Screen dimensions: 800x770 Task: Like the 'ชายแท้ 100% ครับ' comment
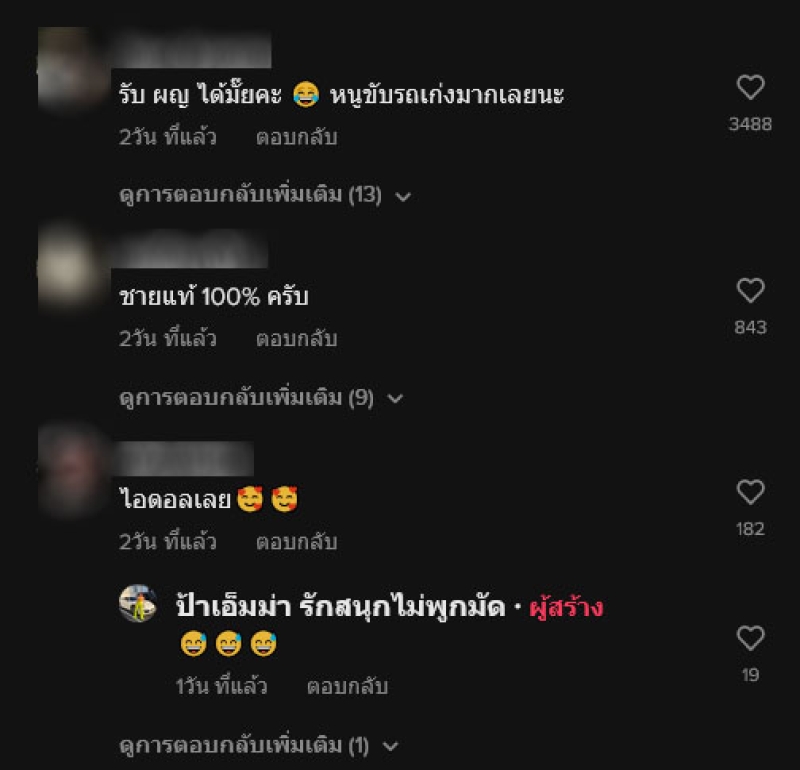[750, 291]
